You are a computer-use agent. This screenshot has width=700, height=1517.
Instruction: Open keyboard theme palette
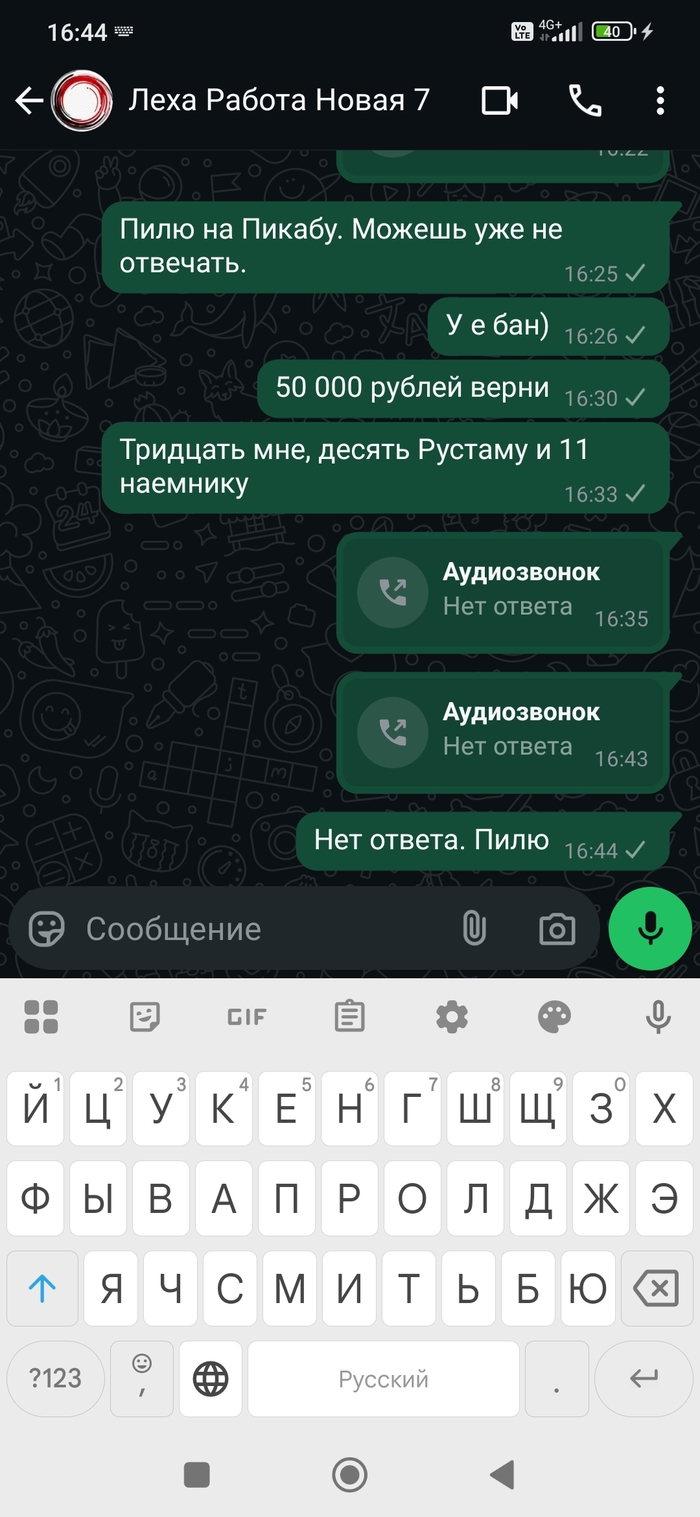(x=554, y=1017)
